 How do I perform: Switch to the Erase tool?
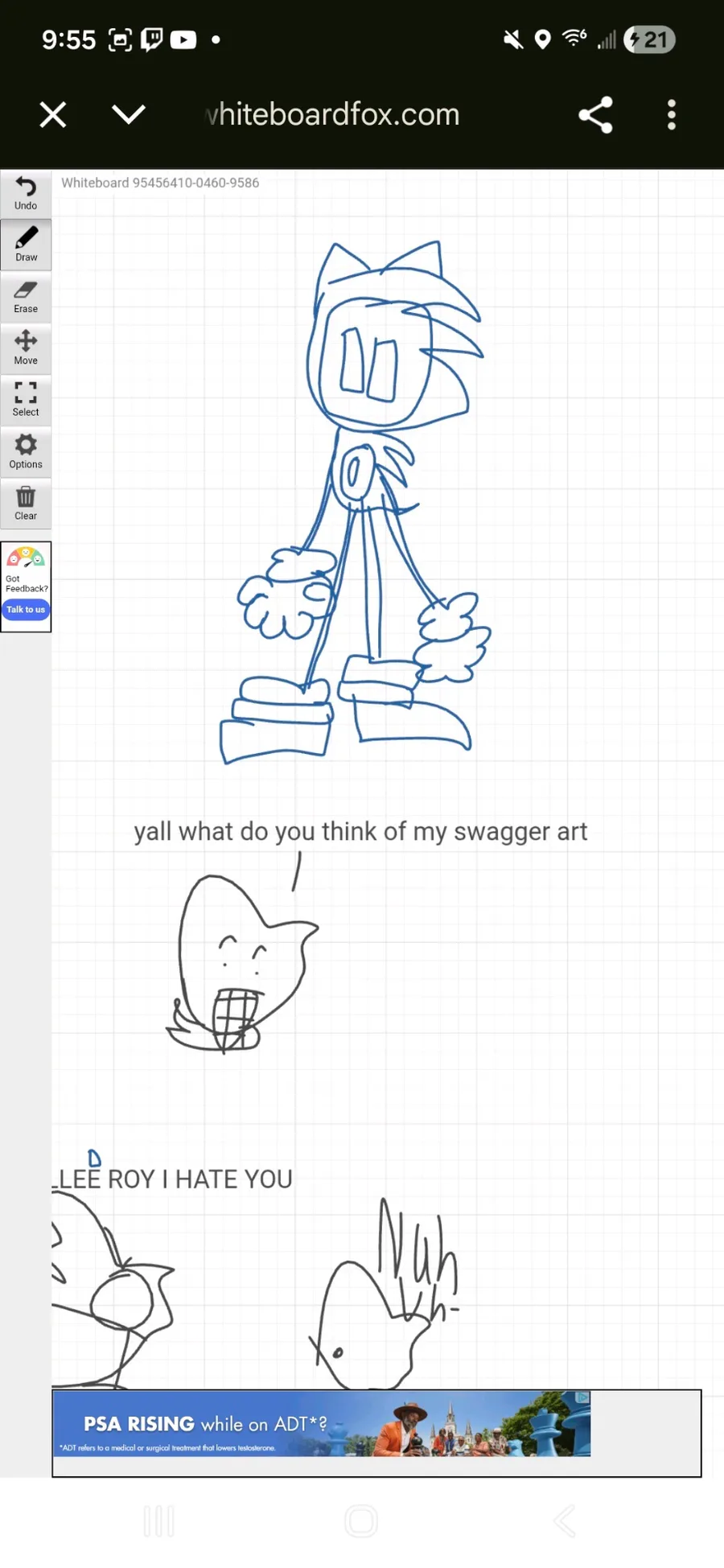pos(26,297)
